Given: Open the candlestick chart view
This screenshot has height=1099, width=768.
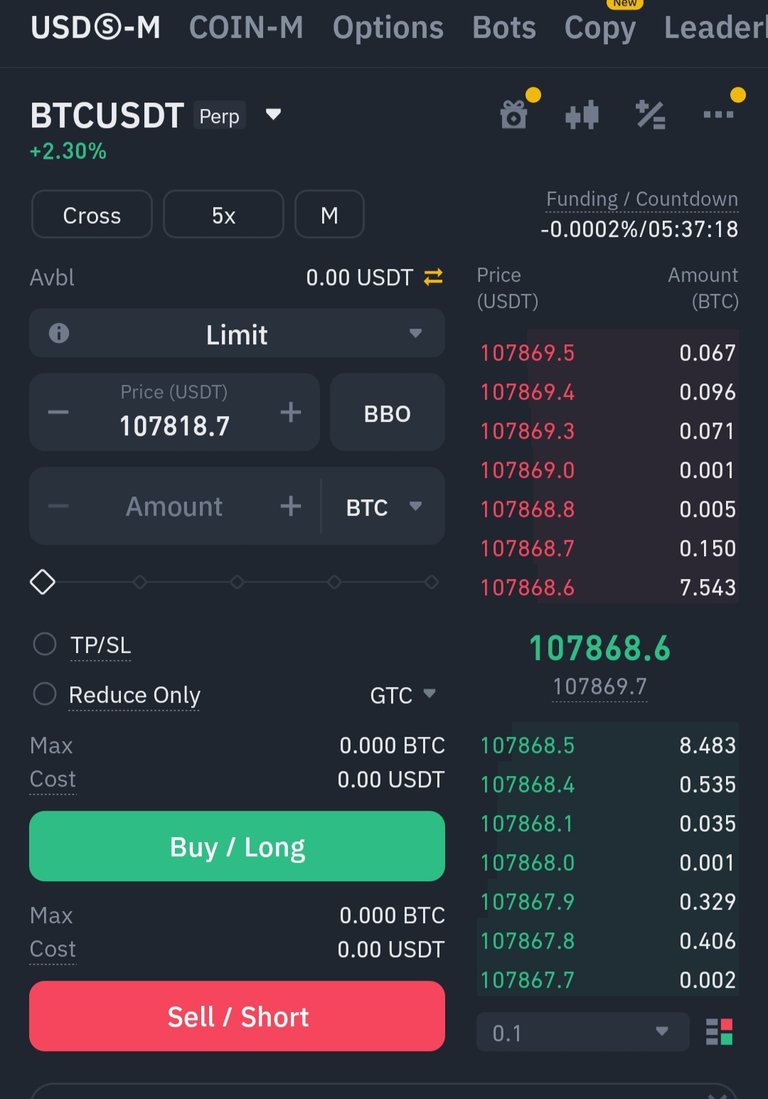Looking at the screenshot, I should [582, 115].
